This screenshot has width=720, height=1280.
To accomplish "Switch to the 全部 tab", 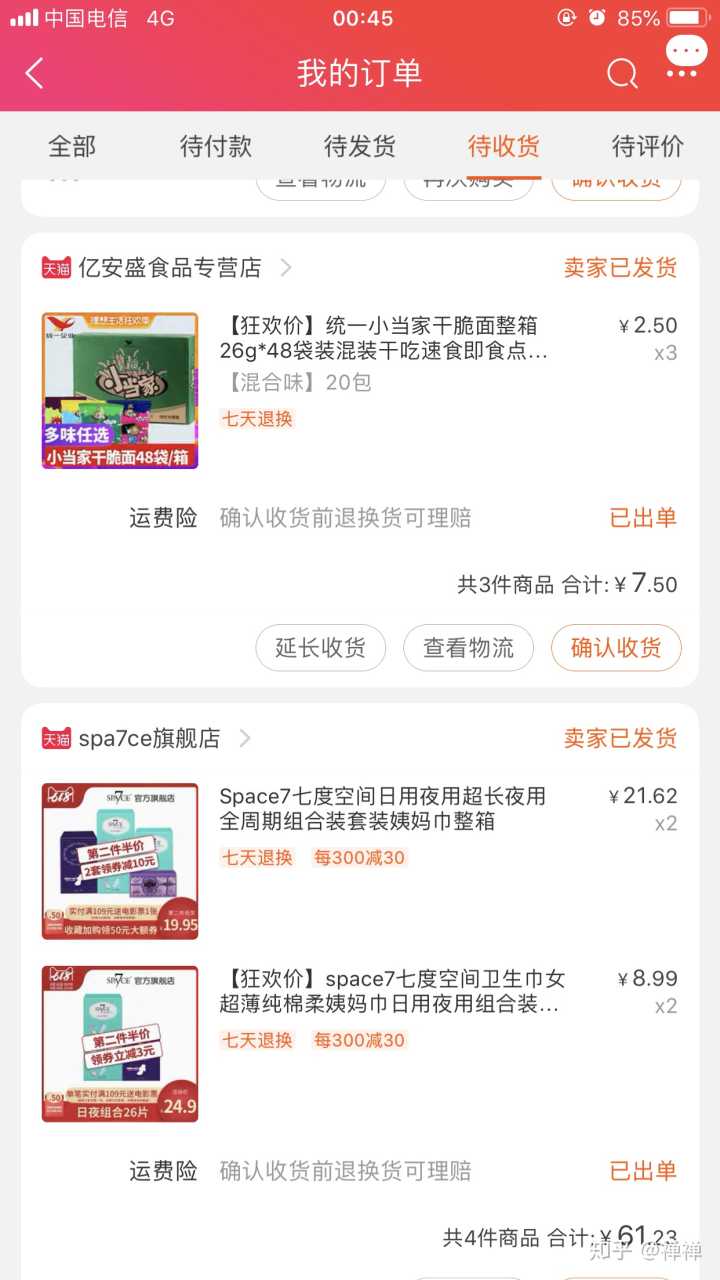I will [72, 146].
